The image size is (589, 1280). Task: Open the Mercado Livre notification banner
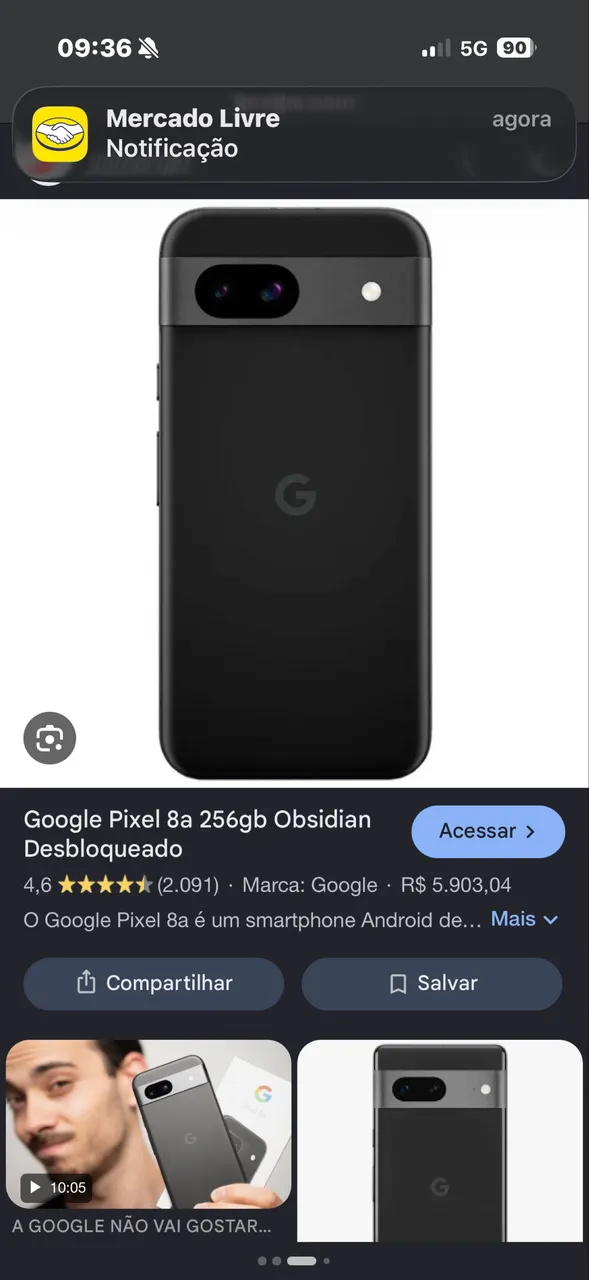[294, 134]
